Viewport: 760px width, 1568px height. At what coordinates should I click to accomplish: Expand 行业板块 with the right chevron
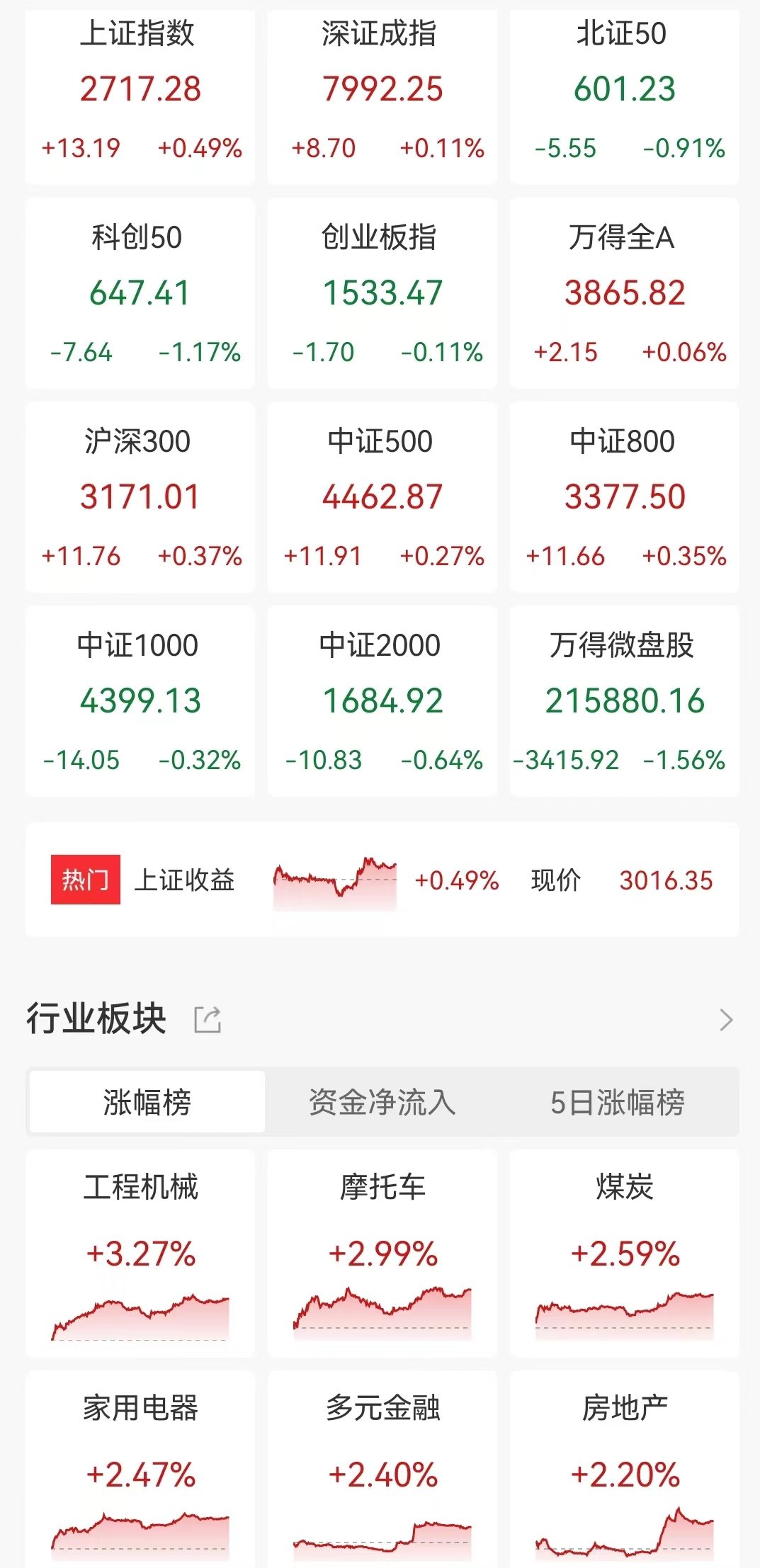coord(726,1020)
